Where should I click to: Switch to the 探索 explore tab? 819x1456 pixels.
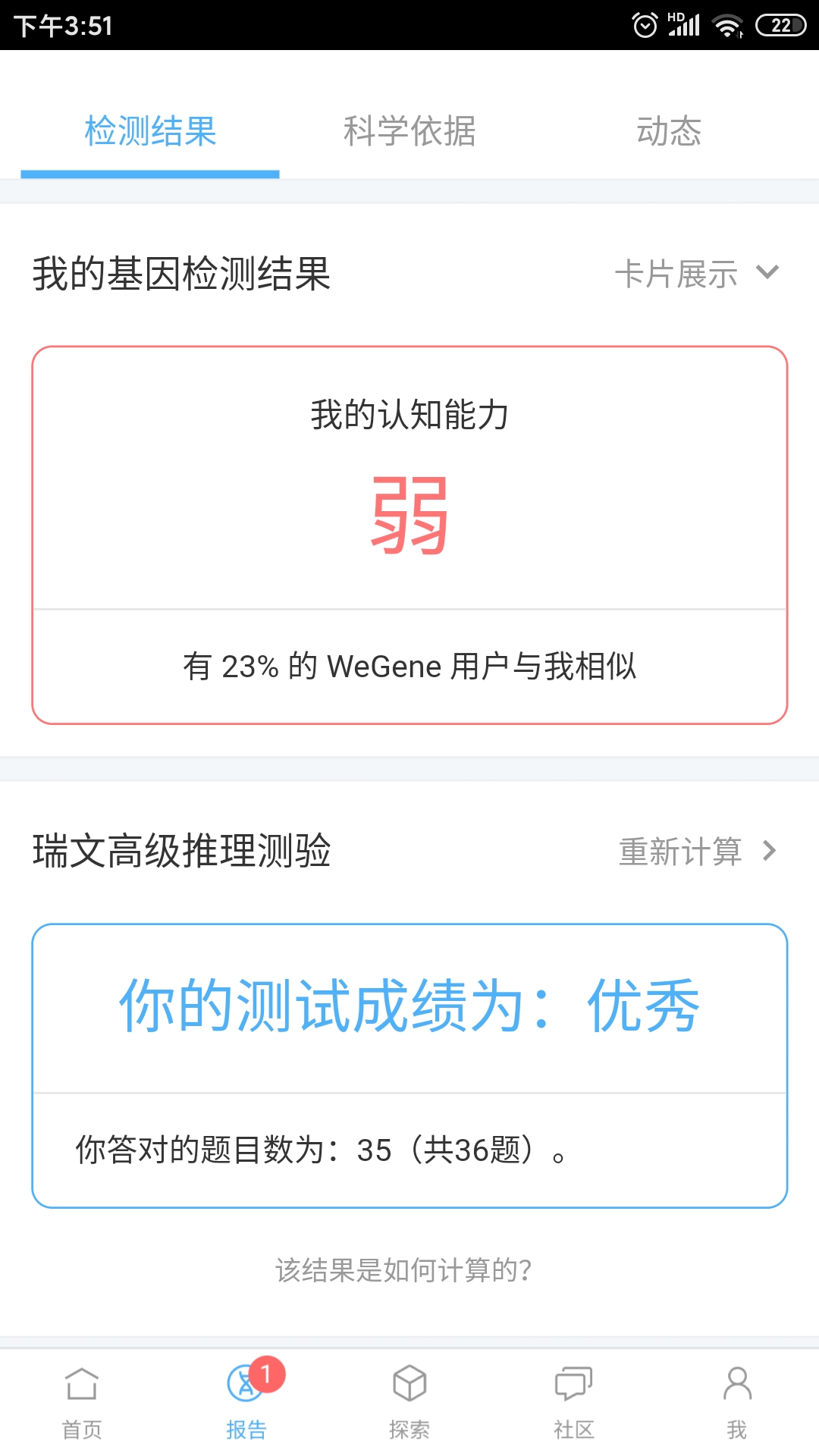409,1403
